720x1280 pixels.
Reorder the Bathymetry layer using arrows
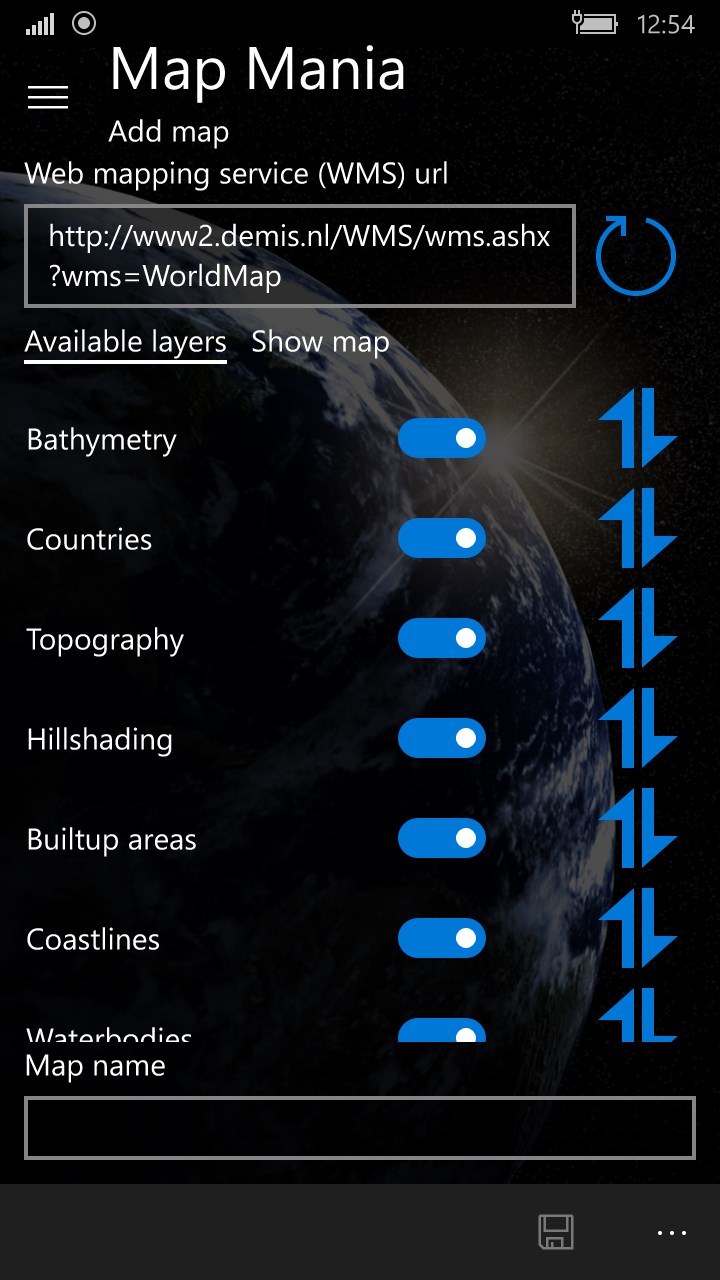click(638, 428)
